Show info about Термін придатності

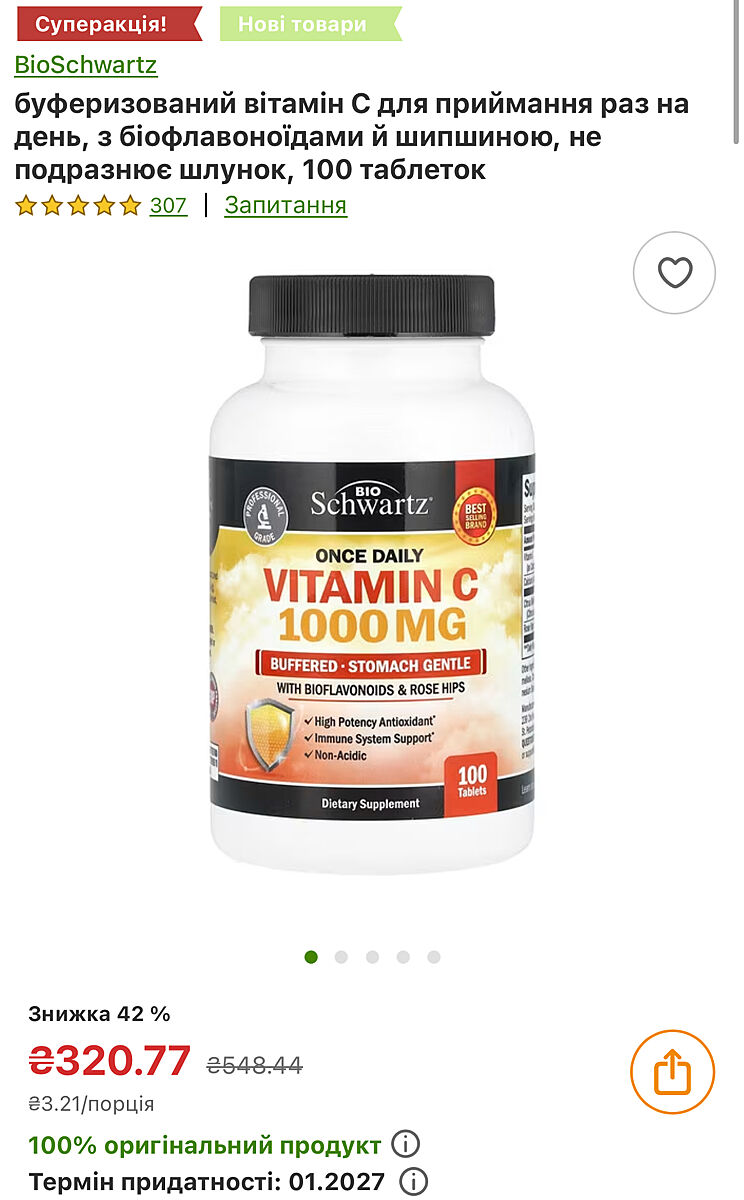coord(413,1182)
